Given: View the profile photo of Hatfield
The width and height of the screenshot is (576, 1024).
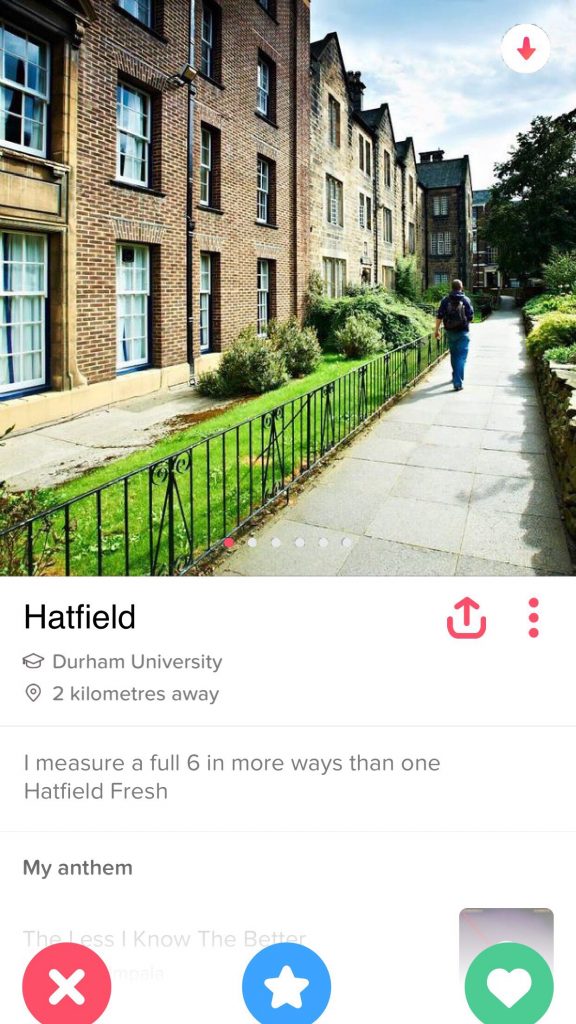Looking at the screenshot, I should (288, 288).
